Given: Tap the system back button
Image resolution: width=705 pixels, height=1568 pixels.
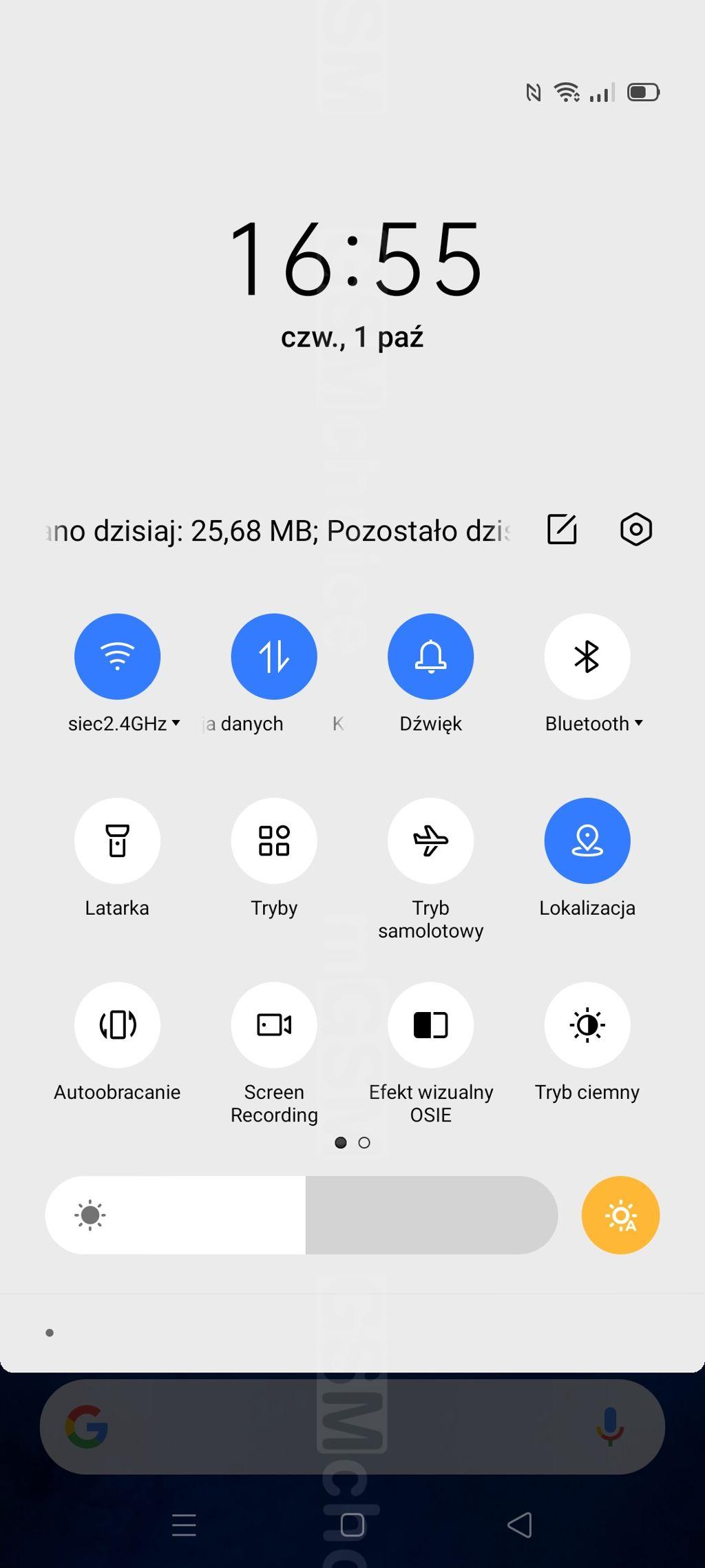Looking at the screenshot, I should pyautogui.click(x=520, y=1525).
